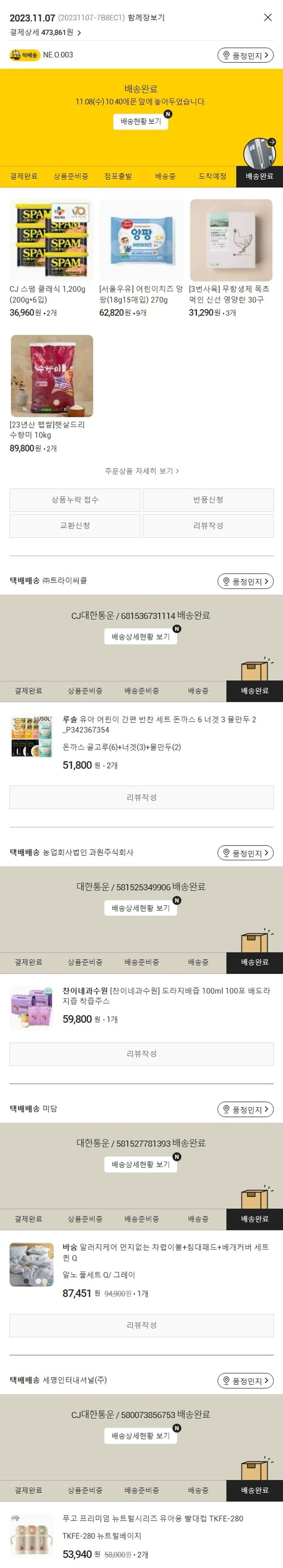Write review for 루솔 유아 반찬 세트
The width and height of the screenshot is (283, 1568).
(x=141, y=797)
